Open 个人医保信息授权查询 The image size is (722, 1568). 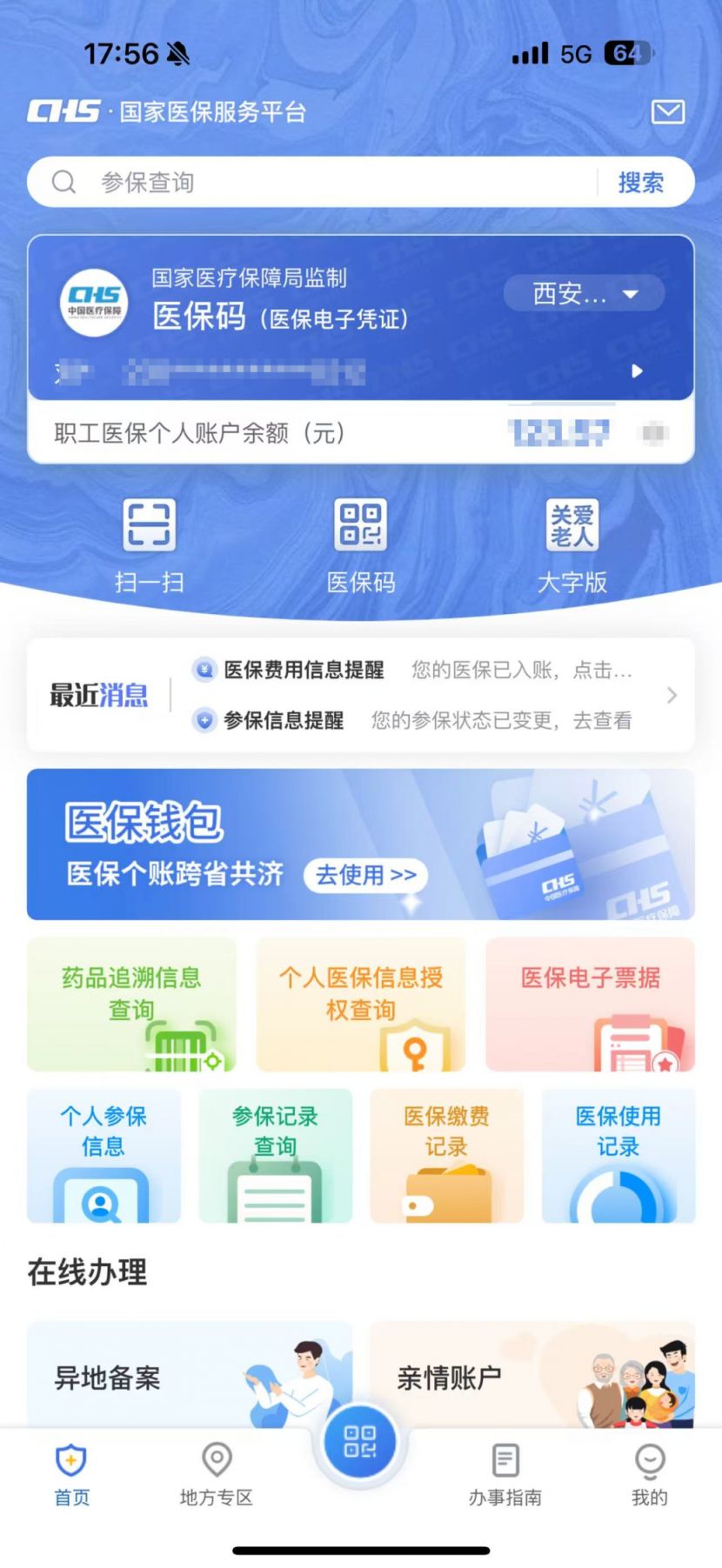pyautogui.click(x=360, y=1004)
